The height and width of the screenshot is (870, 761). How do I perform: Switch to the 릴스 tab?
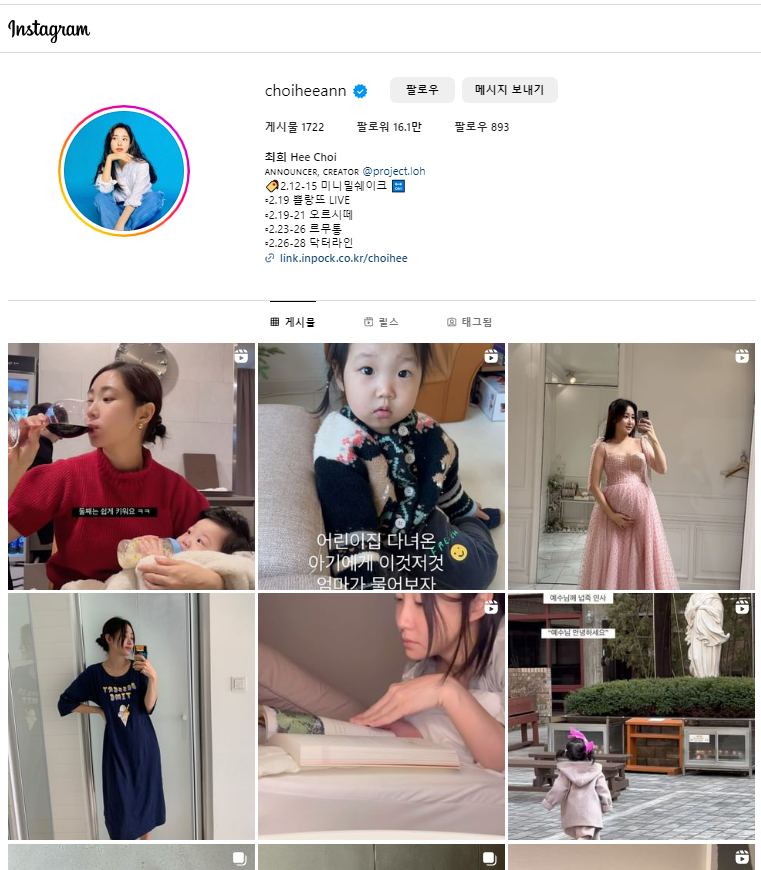[x=381, y=322]
